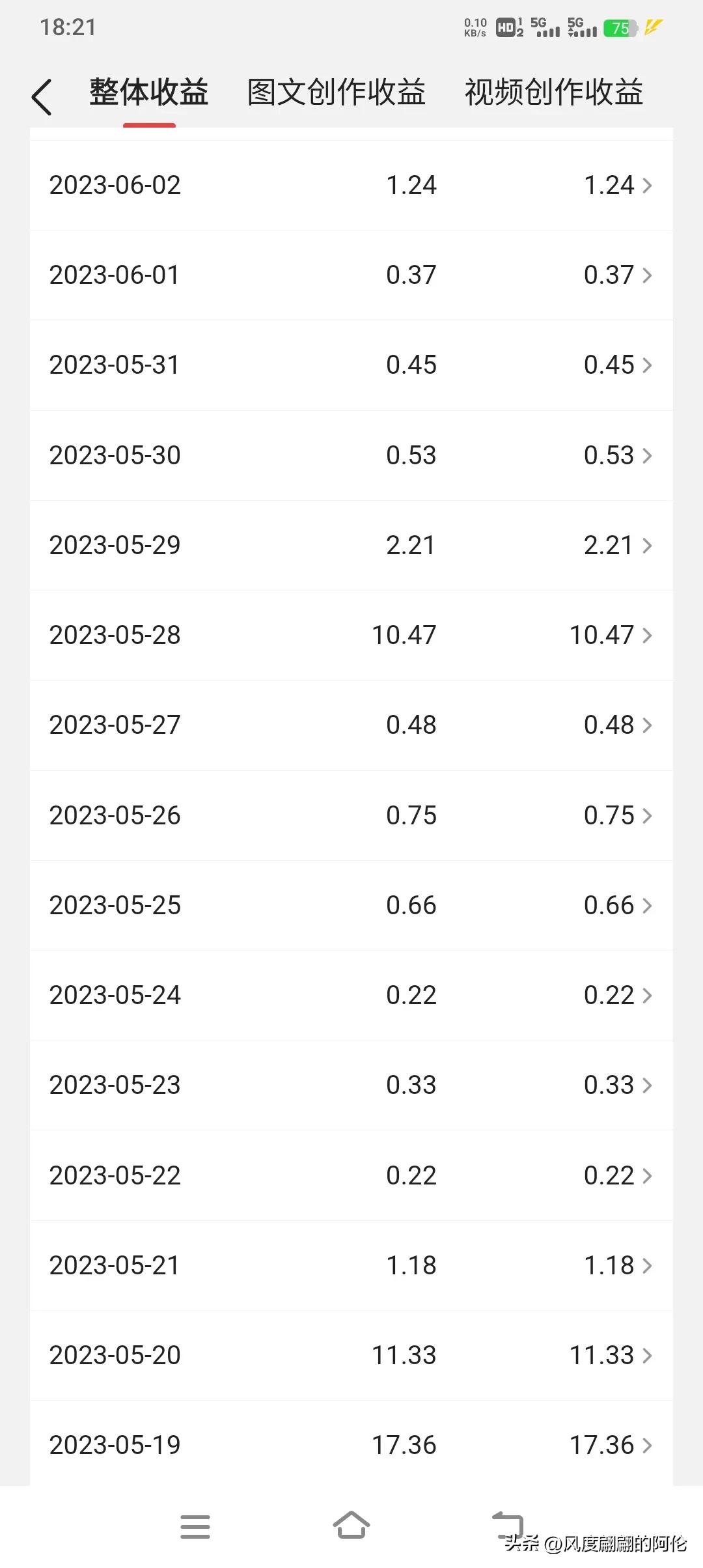Tap the system home button
The image size is (703, 1568).
pyautogui.click(x=351, y=1526)
